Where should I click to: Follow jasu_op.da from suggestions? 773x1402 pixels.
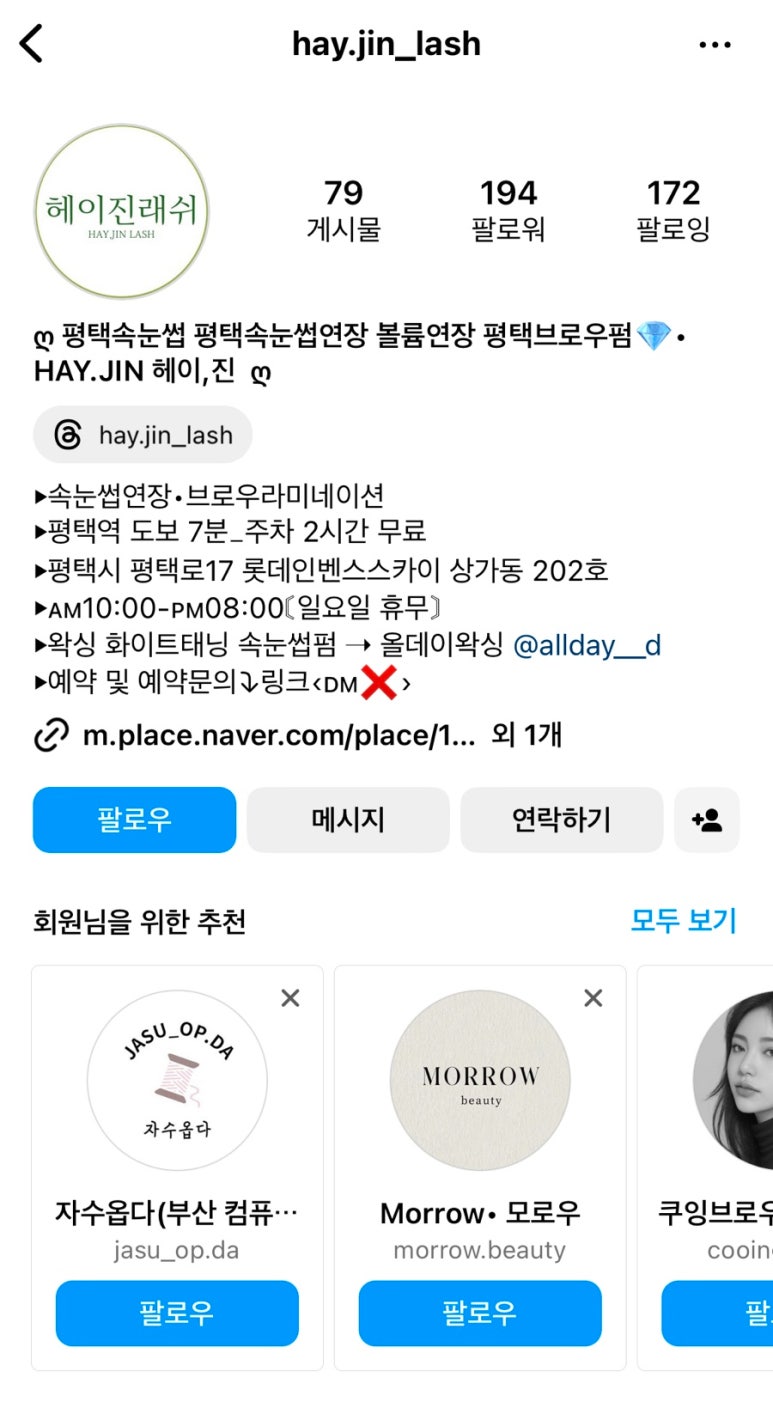[x=177, y=1313]
